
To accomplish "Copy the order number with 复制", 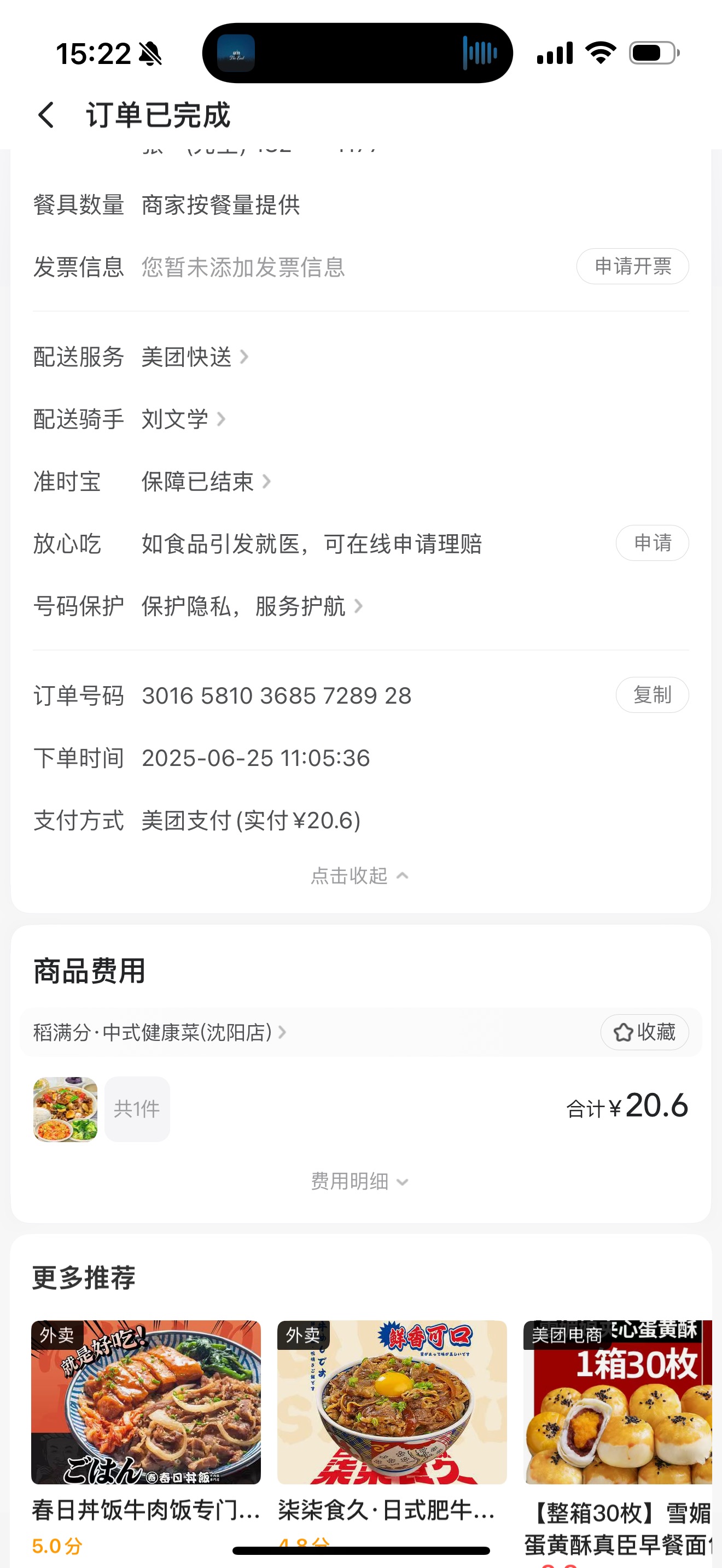I will [x=651, y=695].
